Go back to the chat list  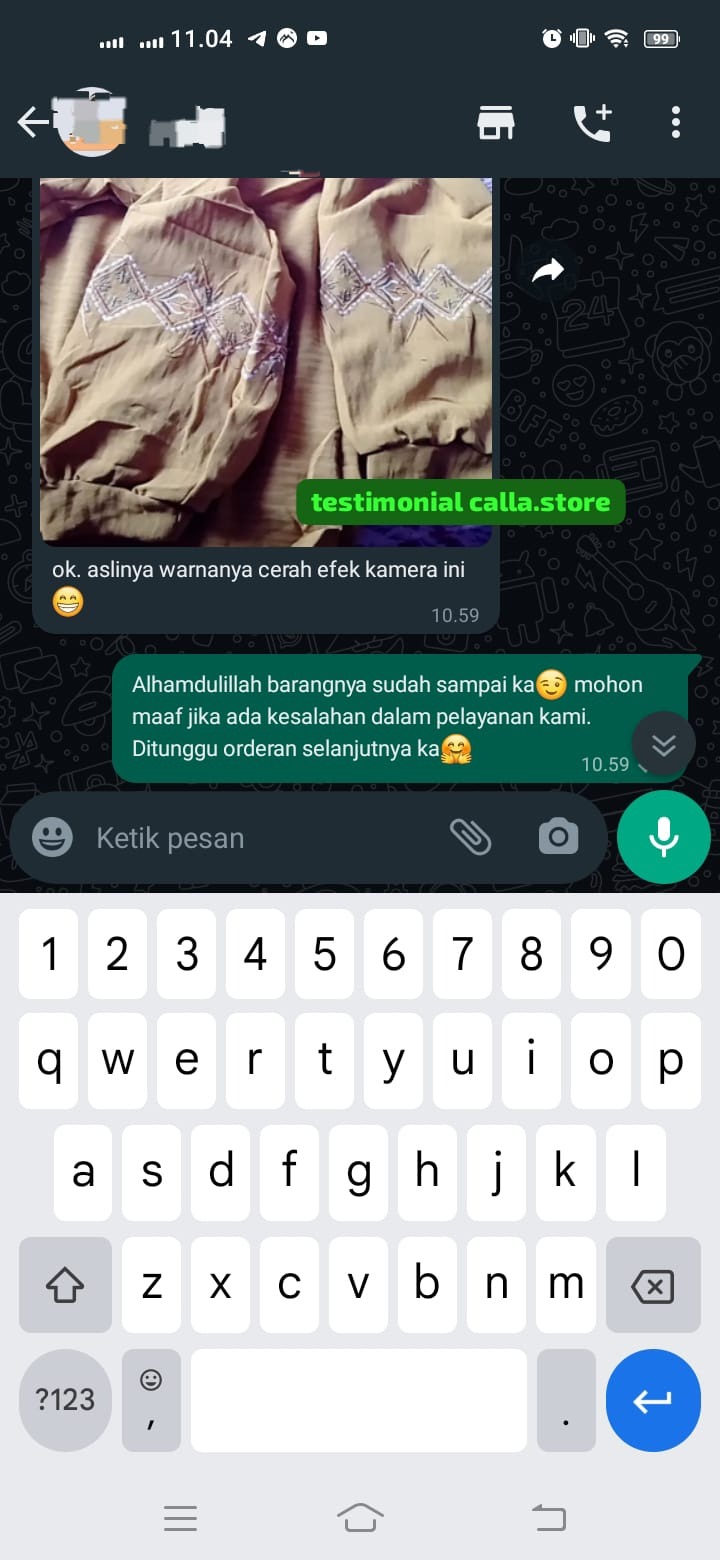coord(33,122)
